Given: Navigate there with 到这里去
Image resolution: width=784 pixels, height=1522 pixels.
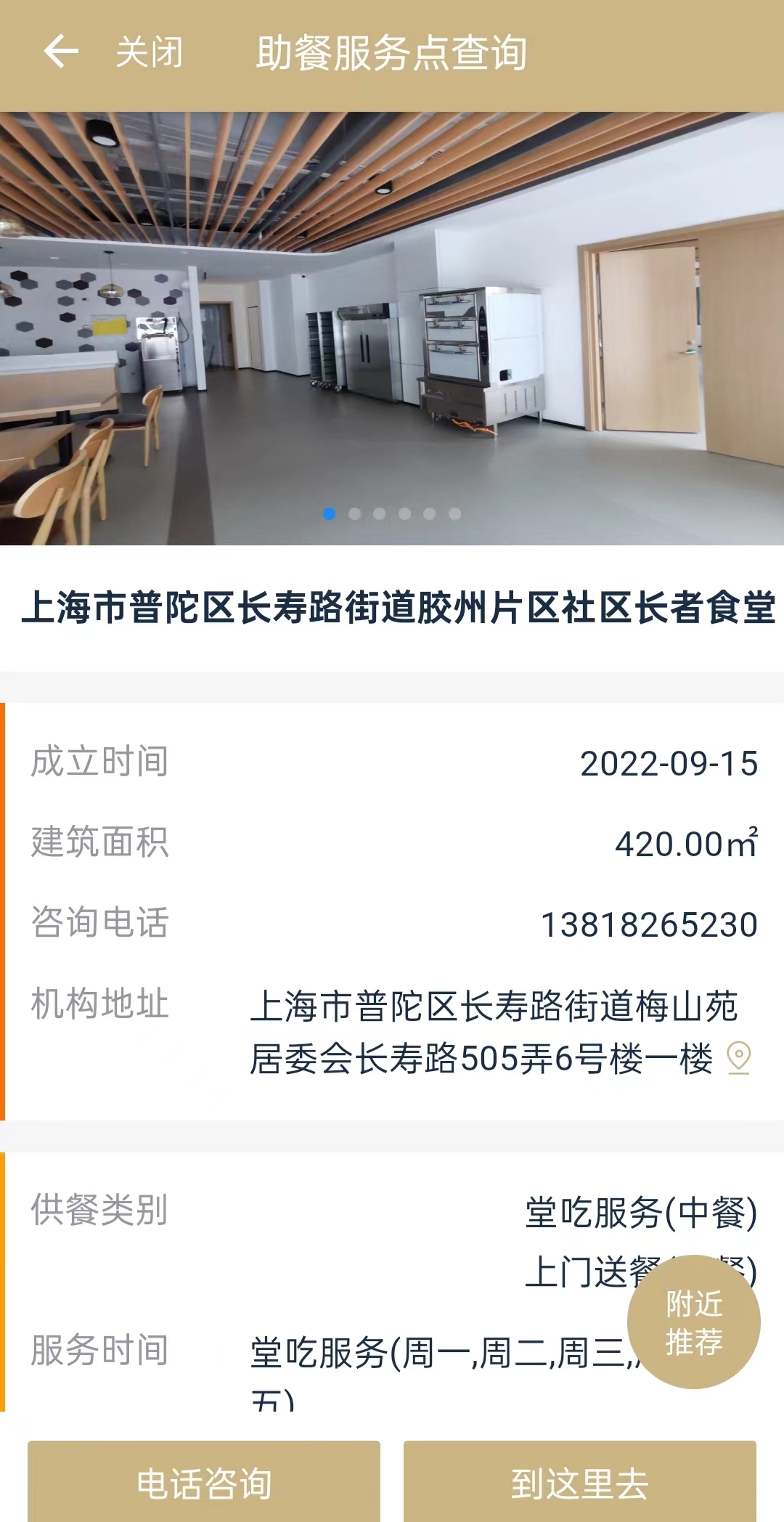Looking at the screenshot, I should (579, 1482).
